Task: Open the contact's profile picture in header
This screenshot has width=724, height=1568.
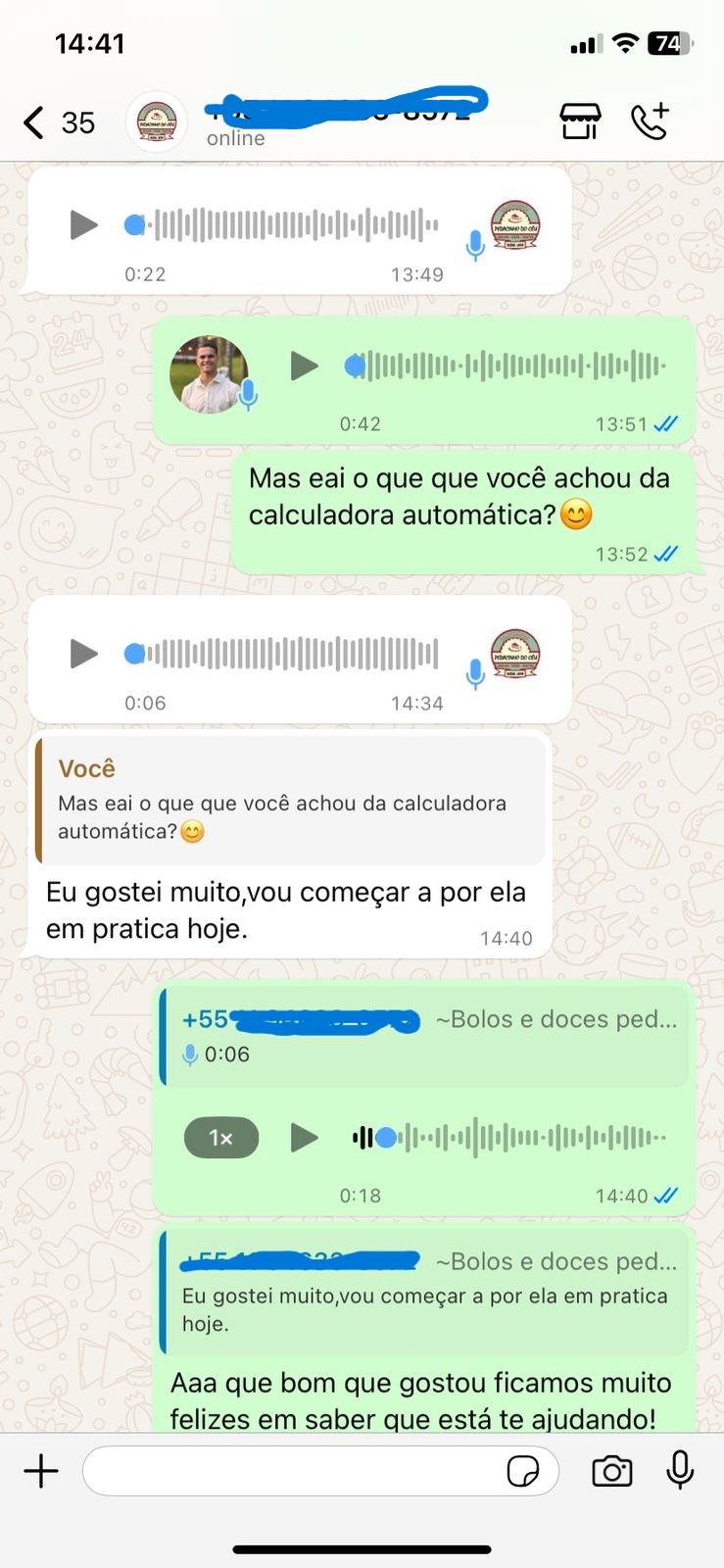Action: click(x=157, y=122)
